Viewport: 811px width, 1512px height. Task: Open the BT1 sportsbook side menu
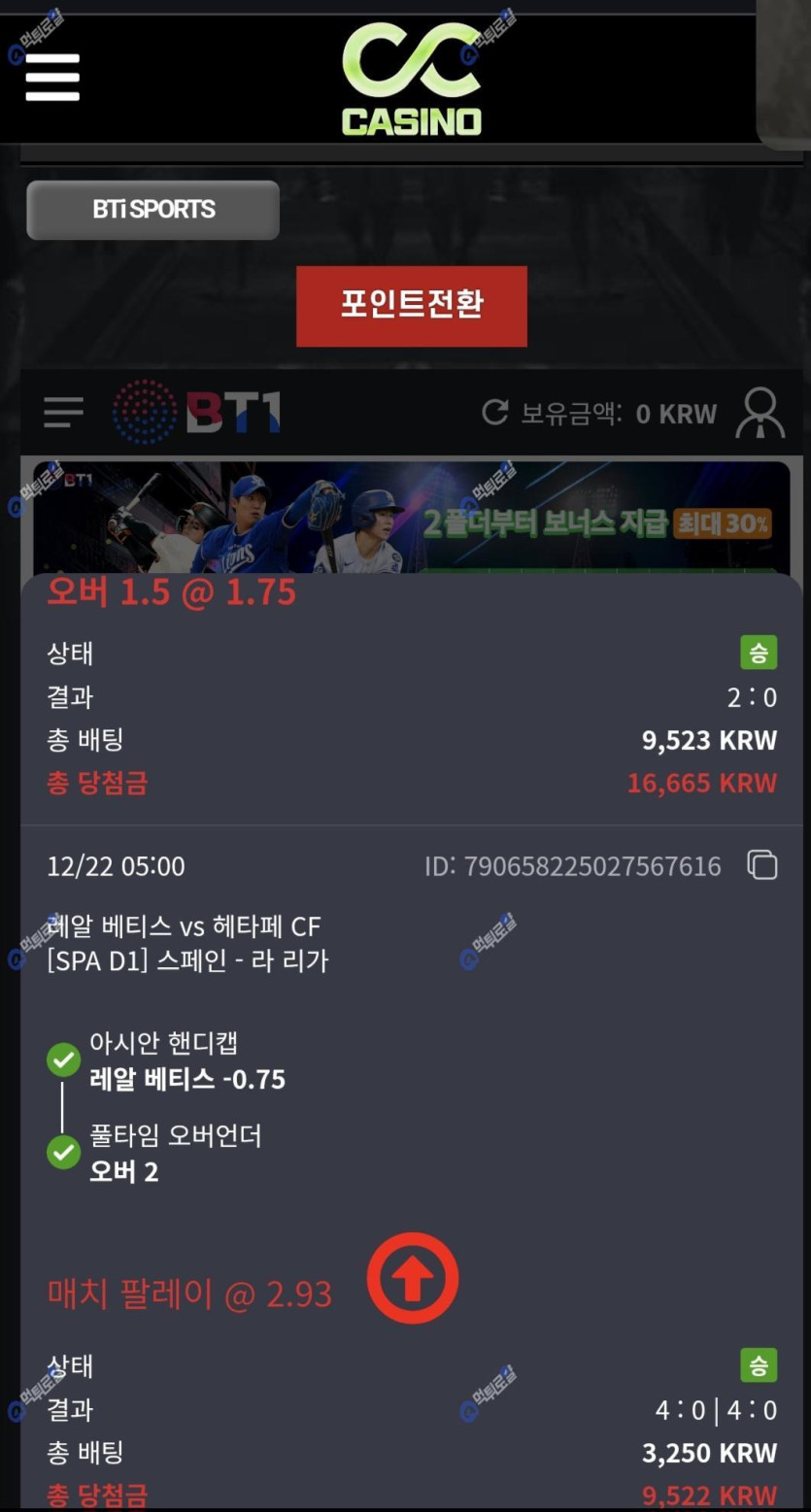click(x=63, y=413)
